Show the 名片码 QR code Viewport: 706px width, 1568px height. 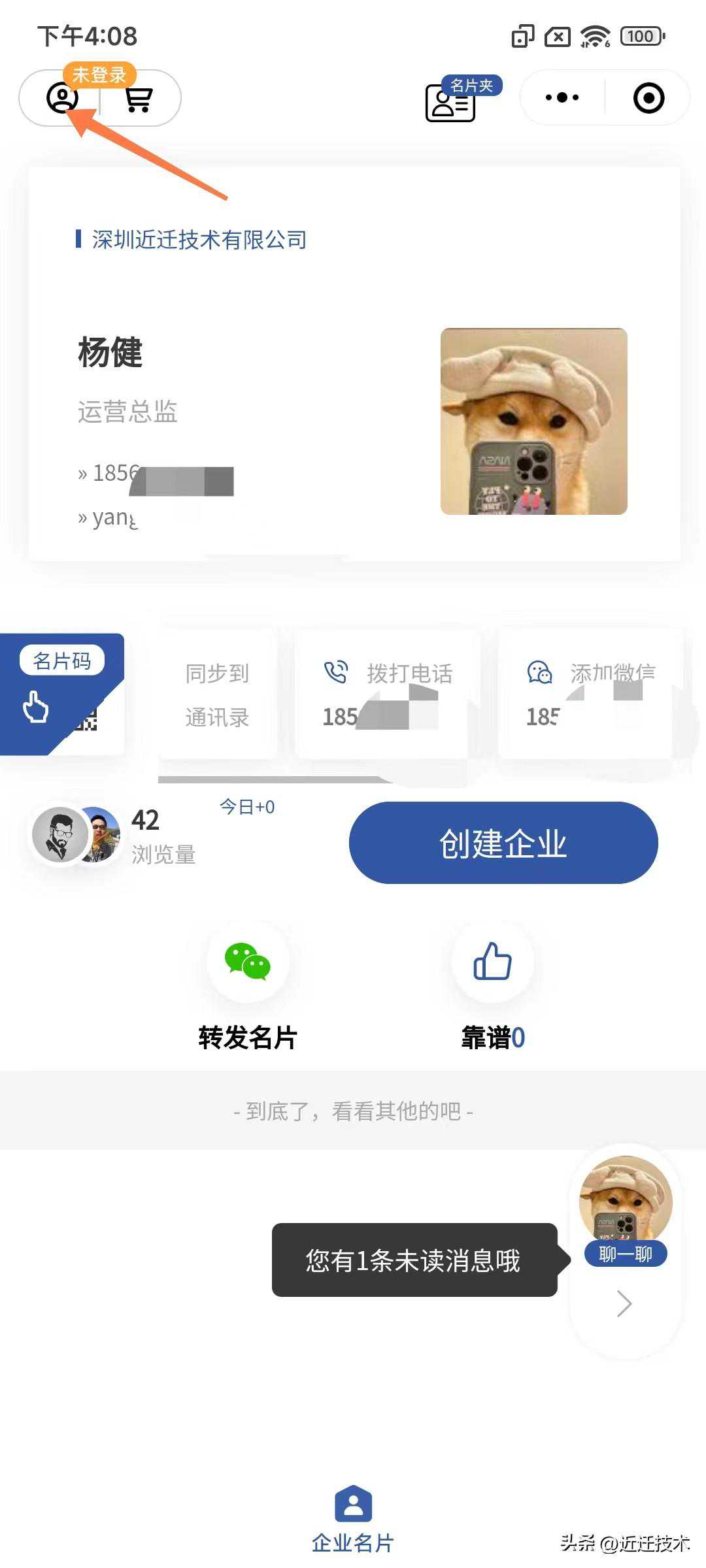click(x=61, y=693)
